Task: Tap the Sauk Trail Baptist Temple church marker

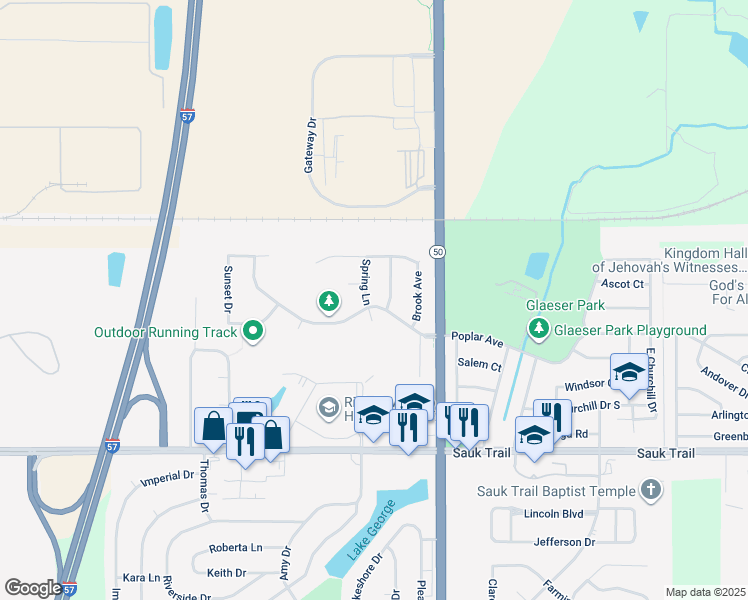Action: [x=651, y=490]
